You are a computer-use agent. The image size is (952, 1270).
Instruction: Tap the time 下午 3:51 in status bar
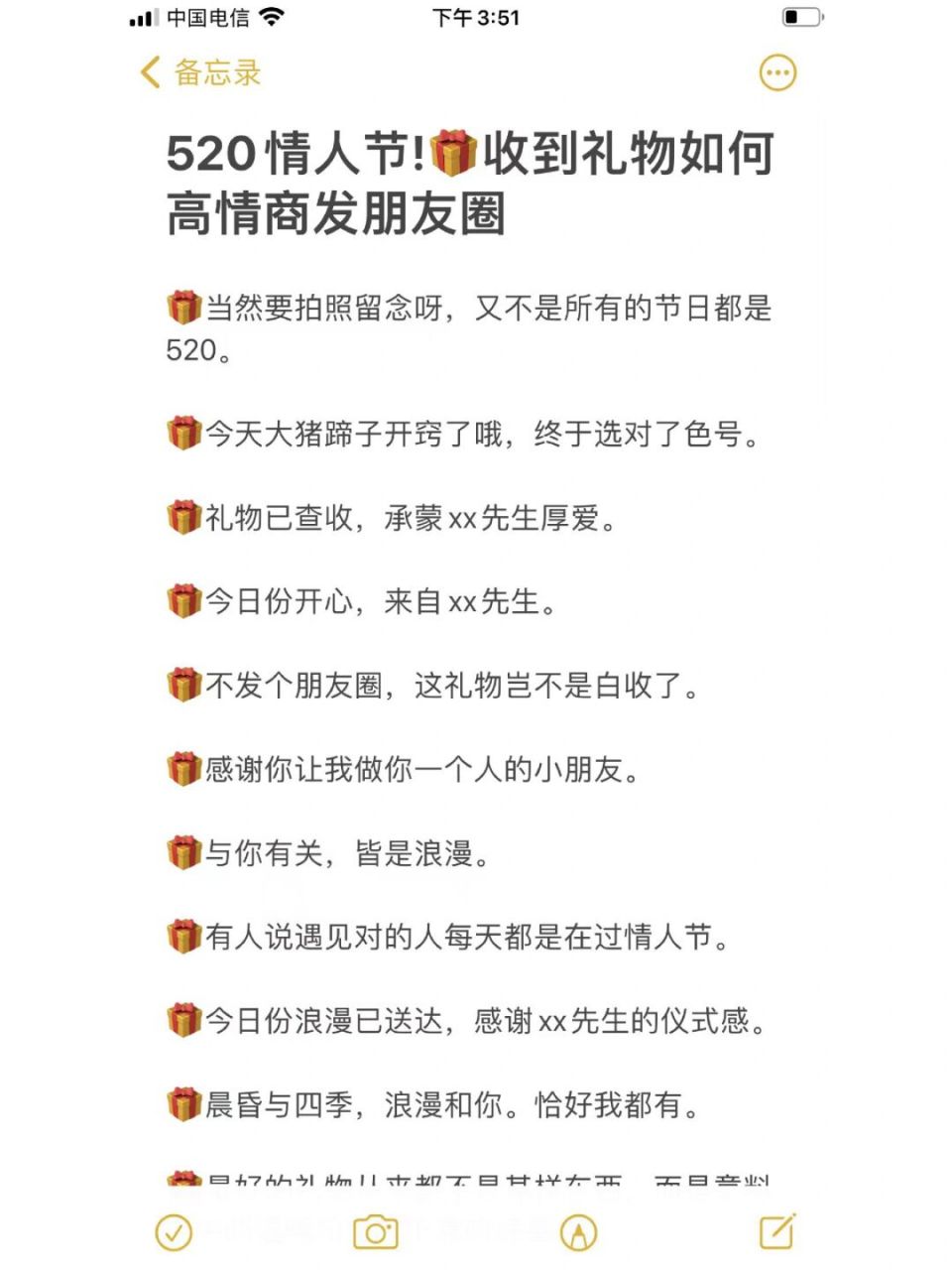coord(475,17)
